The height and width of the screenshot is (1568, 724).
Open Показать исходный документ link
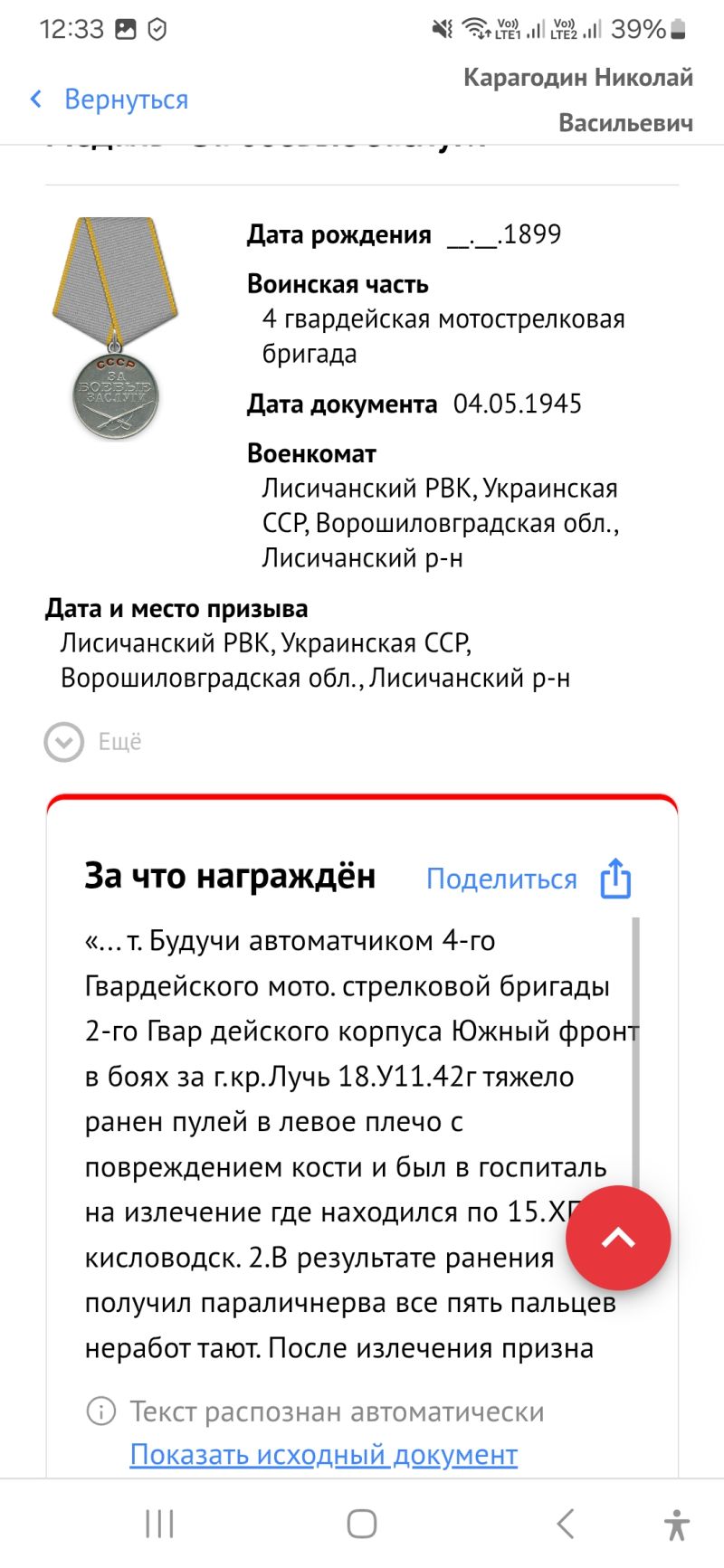coord(323,1454)
